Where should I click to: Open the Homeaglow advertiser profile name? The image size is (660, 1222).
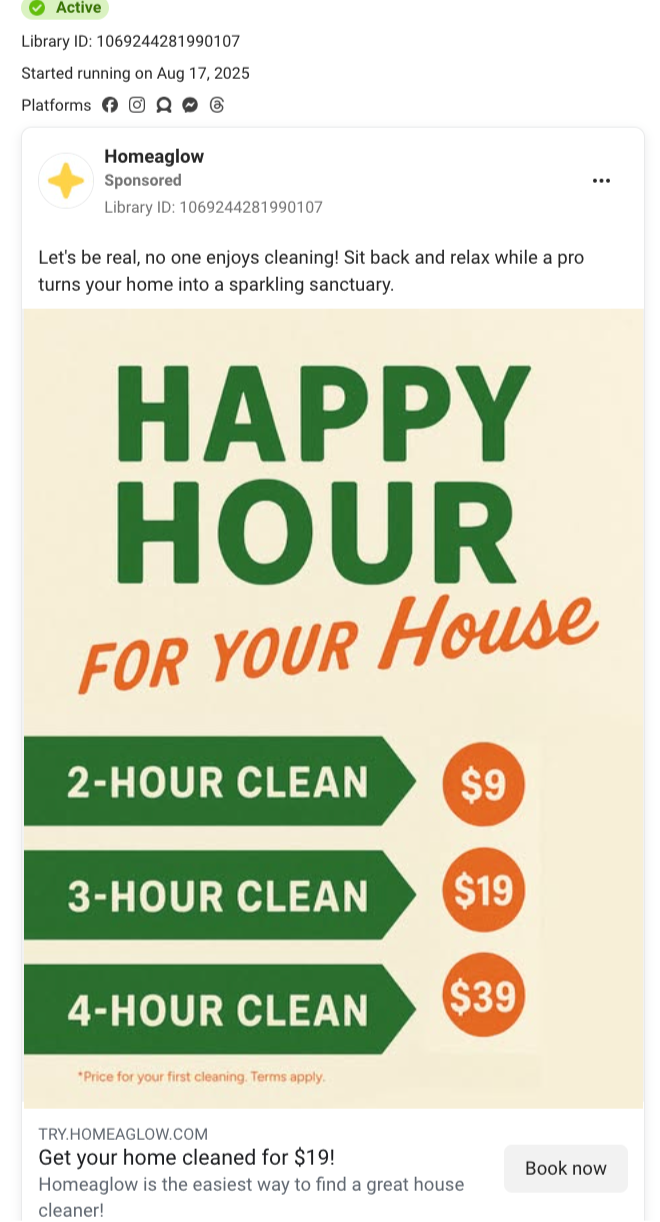coord(154,156)
